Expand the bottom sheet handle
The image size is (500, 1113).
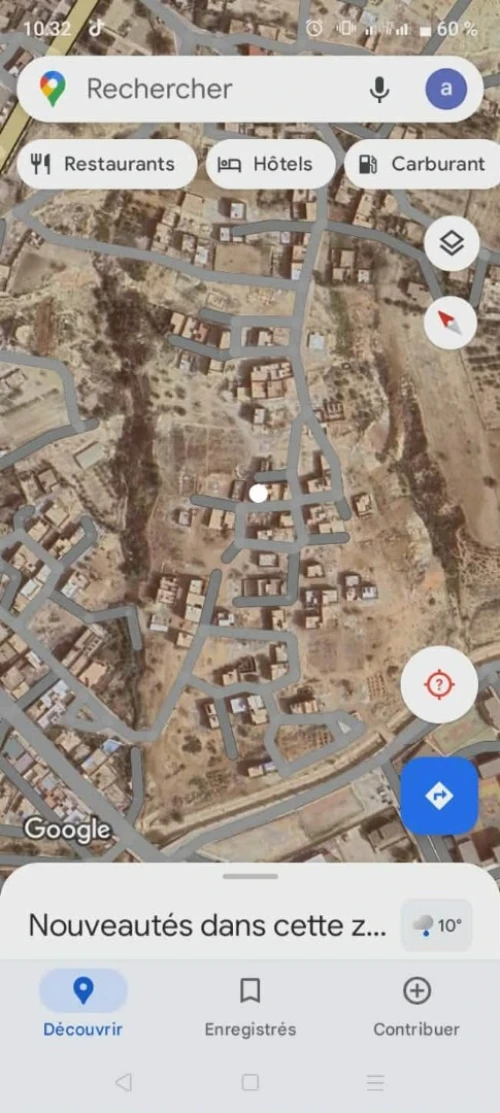(x=250, y=876)
